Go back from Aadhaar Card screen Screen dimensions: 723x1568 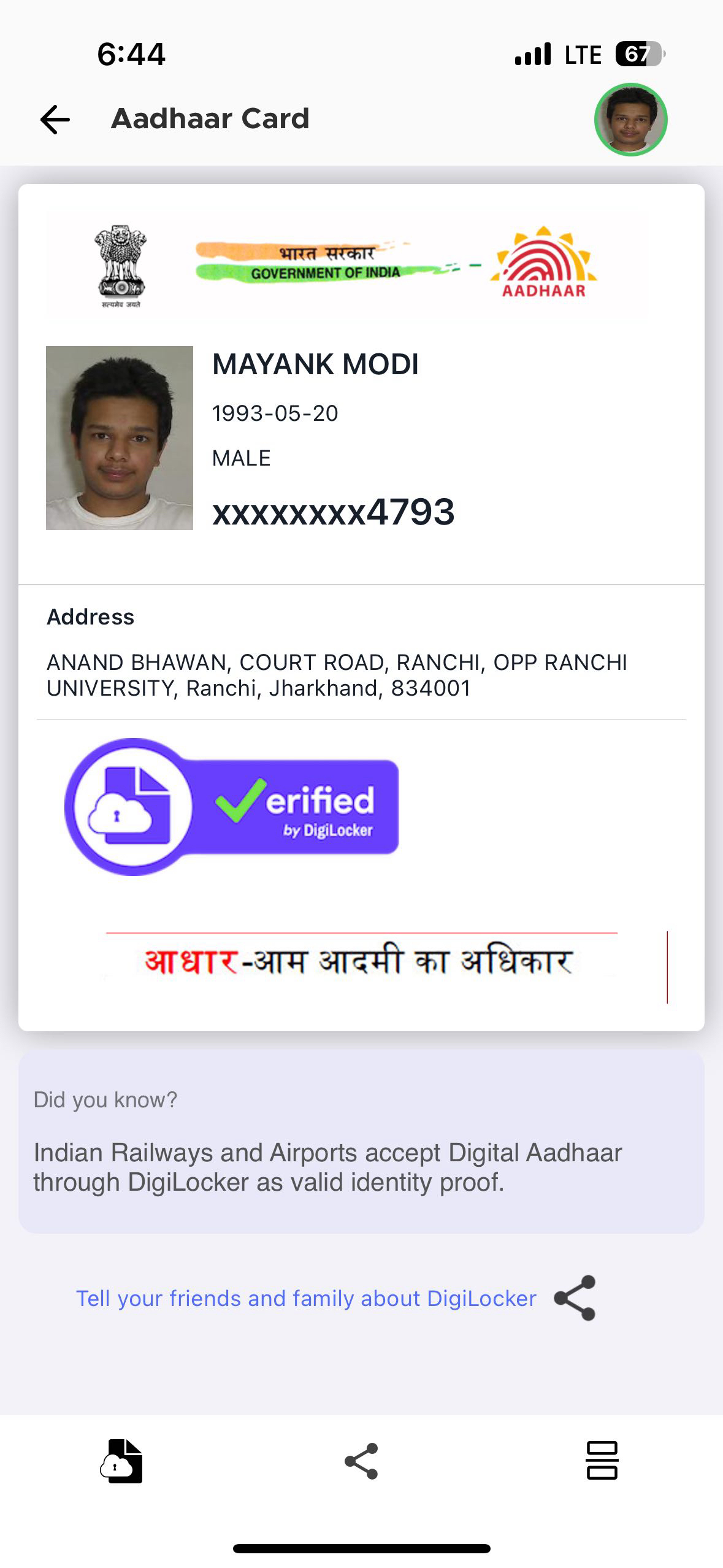(x=55, y=119)
